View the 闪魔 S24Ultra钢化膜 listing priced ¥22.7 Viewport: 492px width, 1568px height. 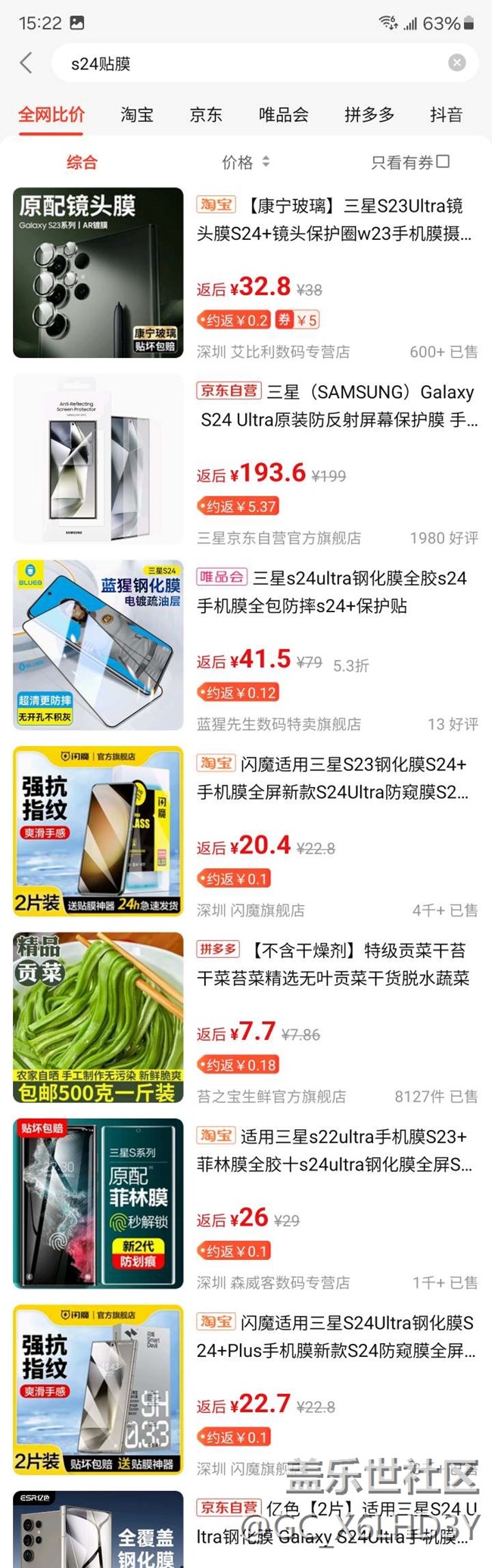pos(246,1389)
